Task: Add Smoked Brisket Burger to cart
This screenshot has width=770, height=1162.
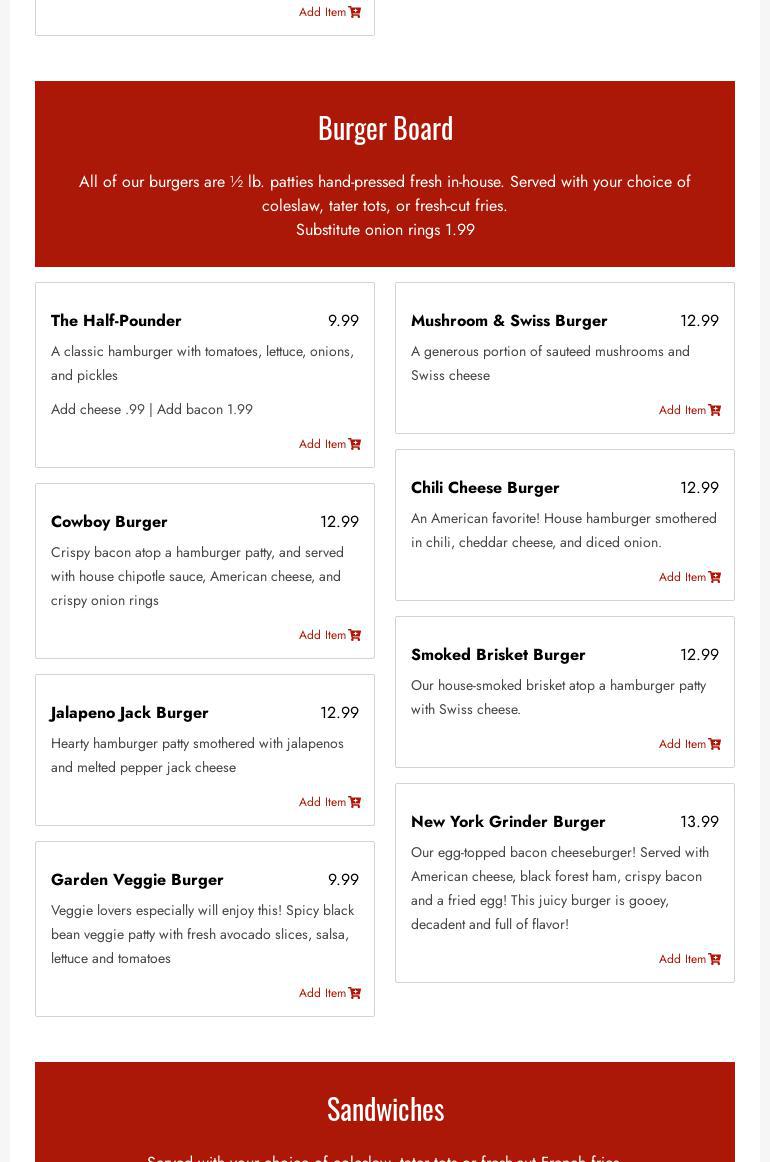Action: tap(689, 744)
